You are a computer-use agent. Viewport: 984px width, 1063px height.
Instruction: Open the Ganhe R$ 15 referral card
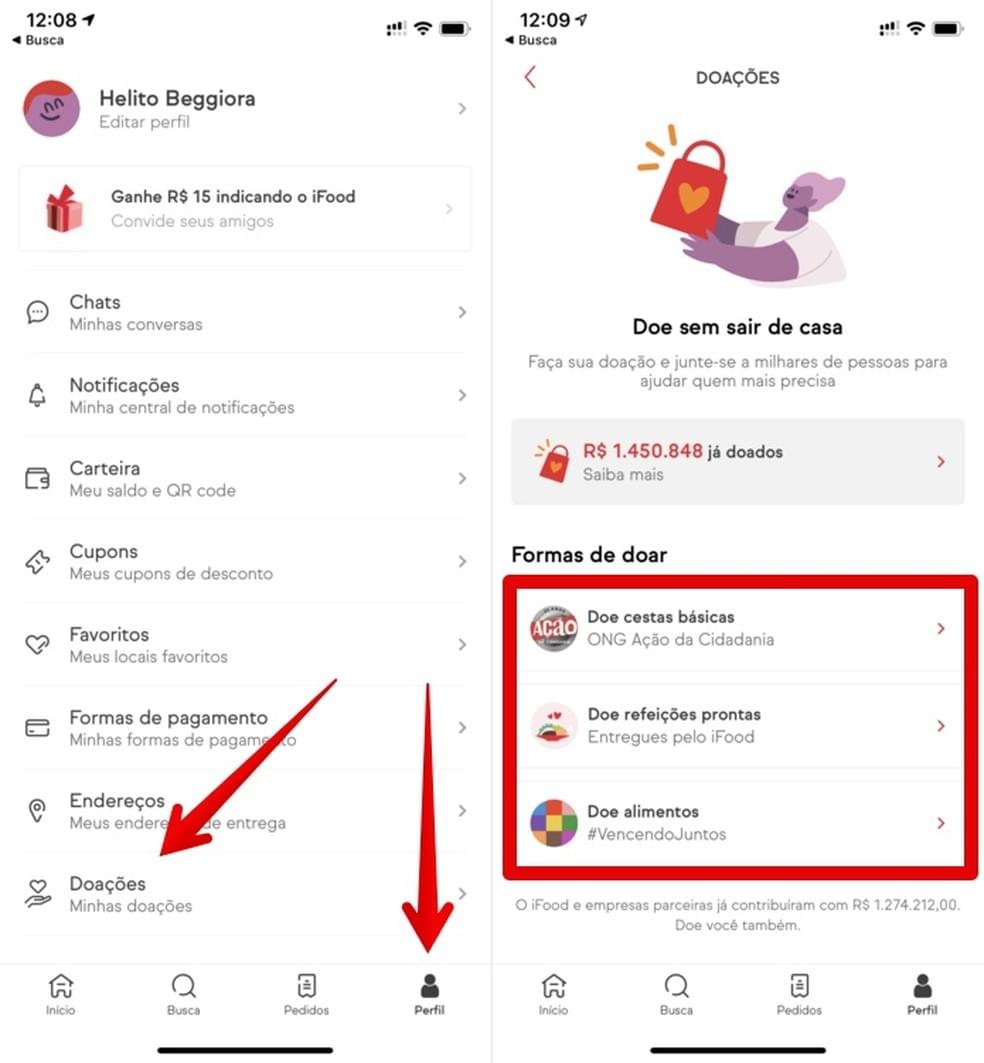245,208
